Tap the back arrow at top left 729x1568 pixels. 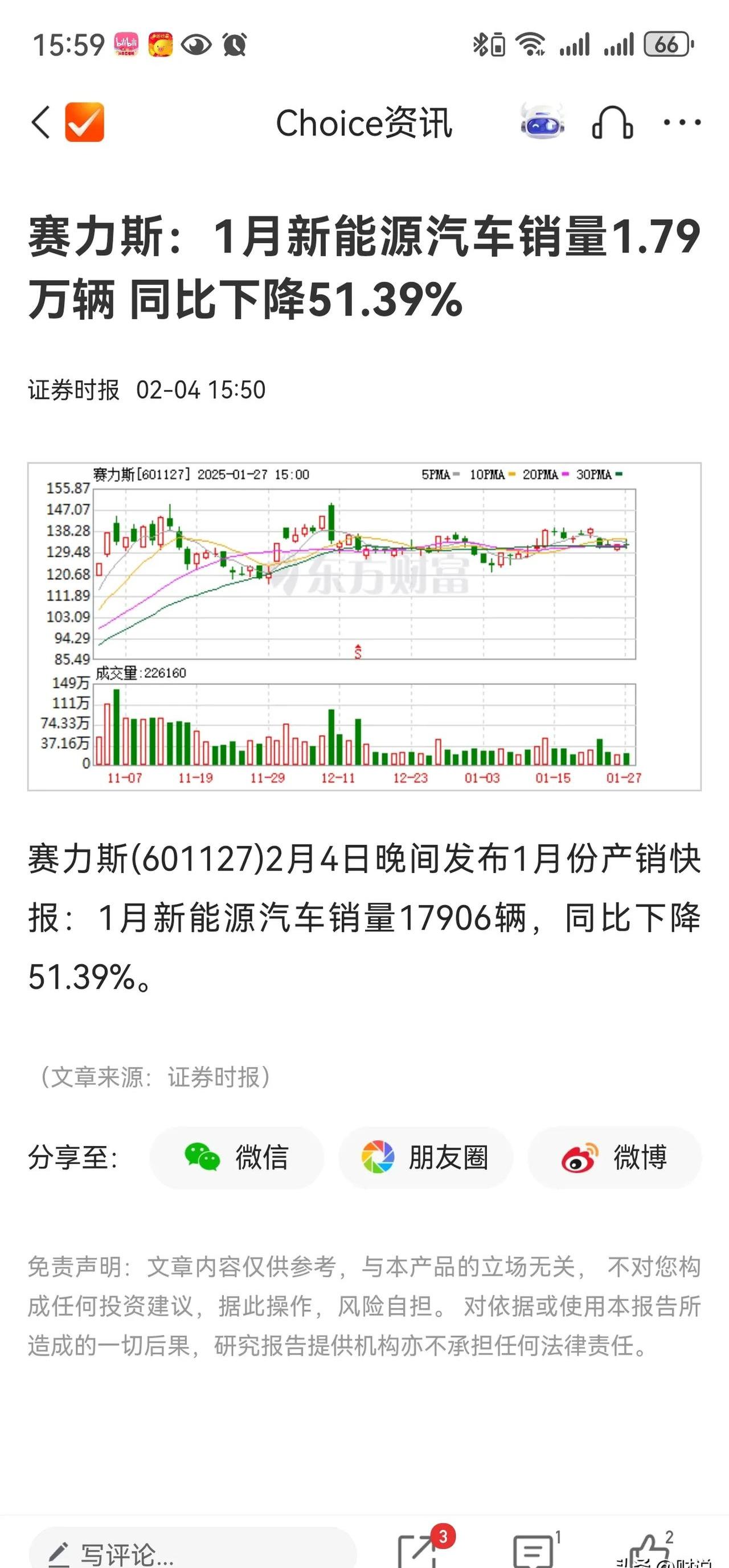pos(40,122)
